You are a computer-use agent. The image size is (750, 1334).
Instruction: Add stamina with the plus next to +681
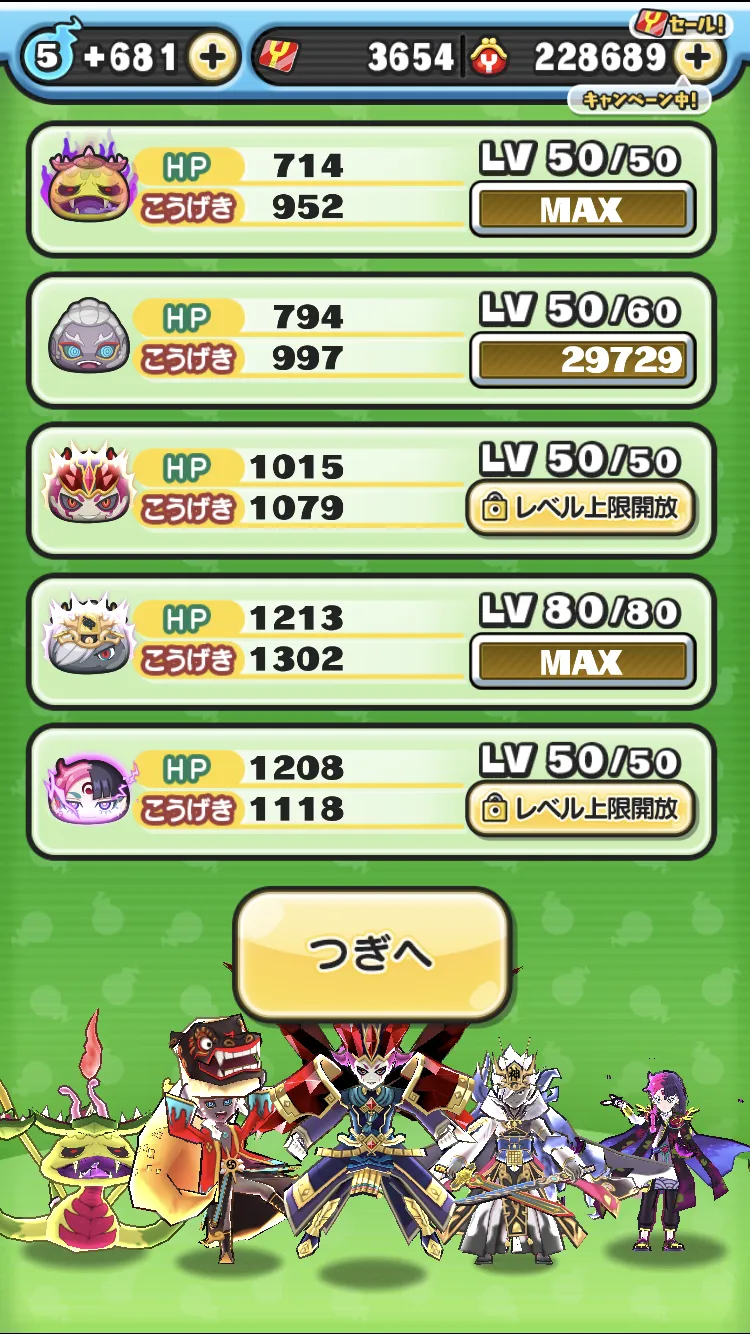(x=212, y=58)
